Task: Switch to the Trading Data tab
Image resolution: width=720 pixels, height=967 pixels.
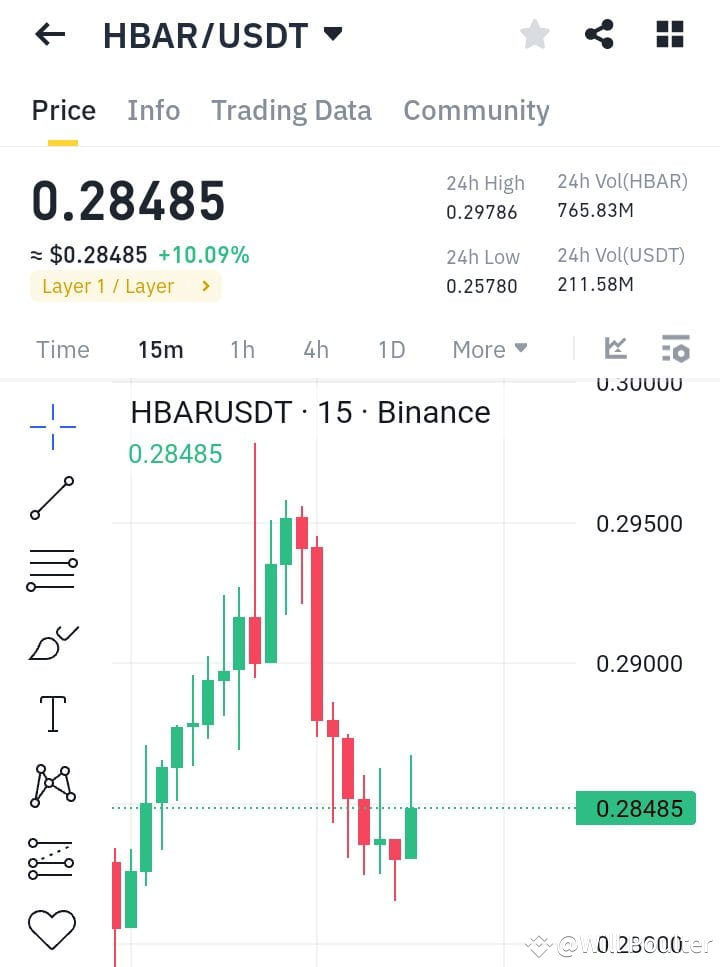Action: (x=291, y=110)
